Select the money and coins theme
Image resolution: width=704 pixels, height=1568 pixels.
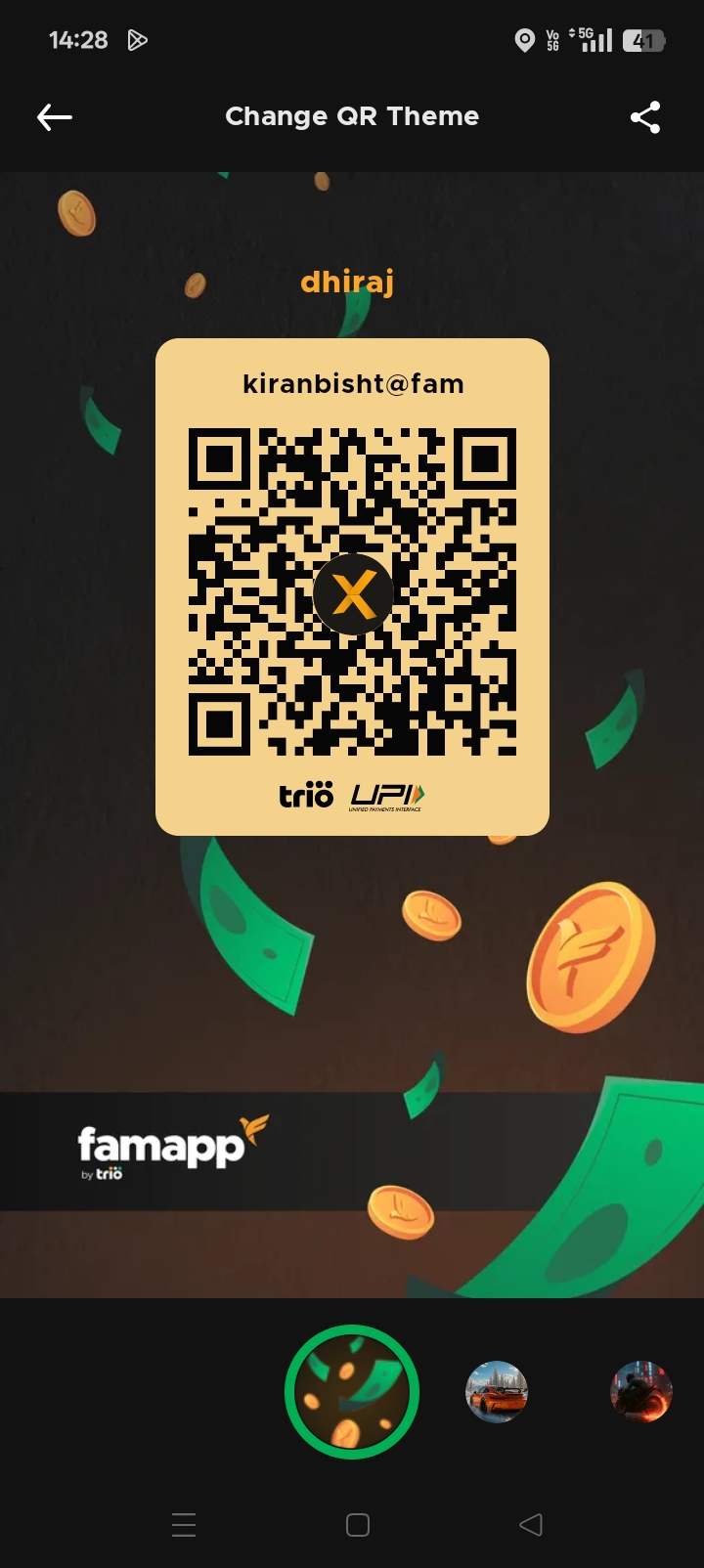(352, 1391)
